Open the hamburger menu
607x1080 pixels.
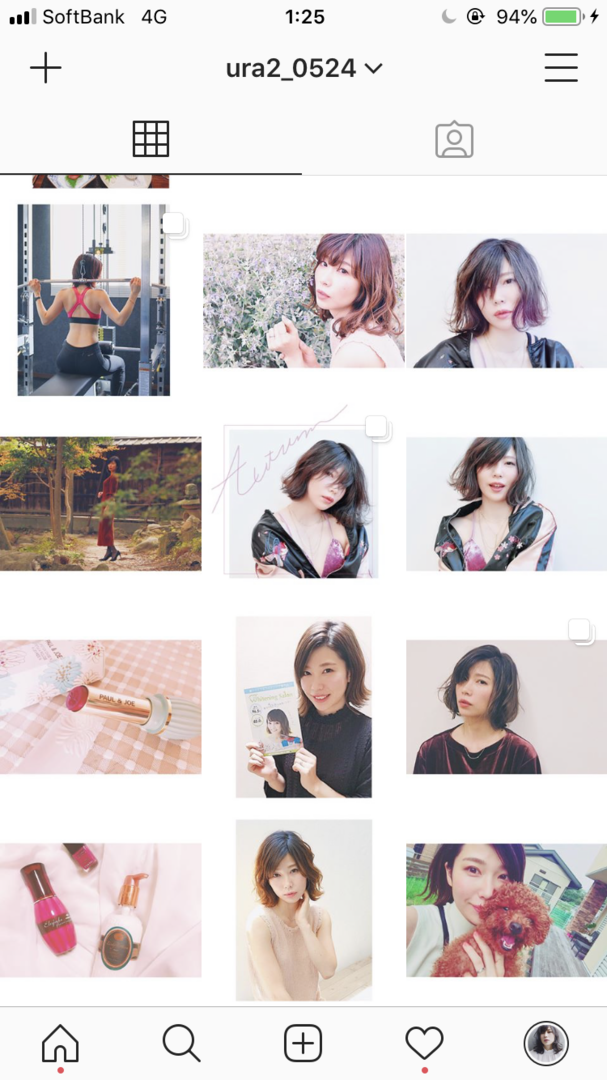pos(561,68)
